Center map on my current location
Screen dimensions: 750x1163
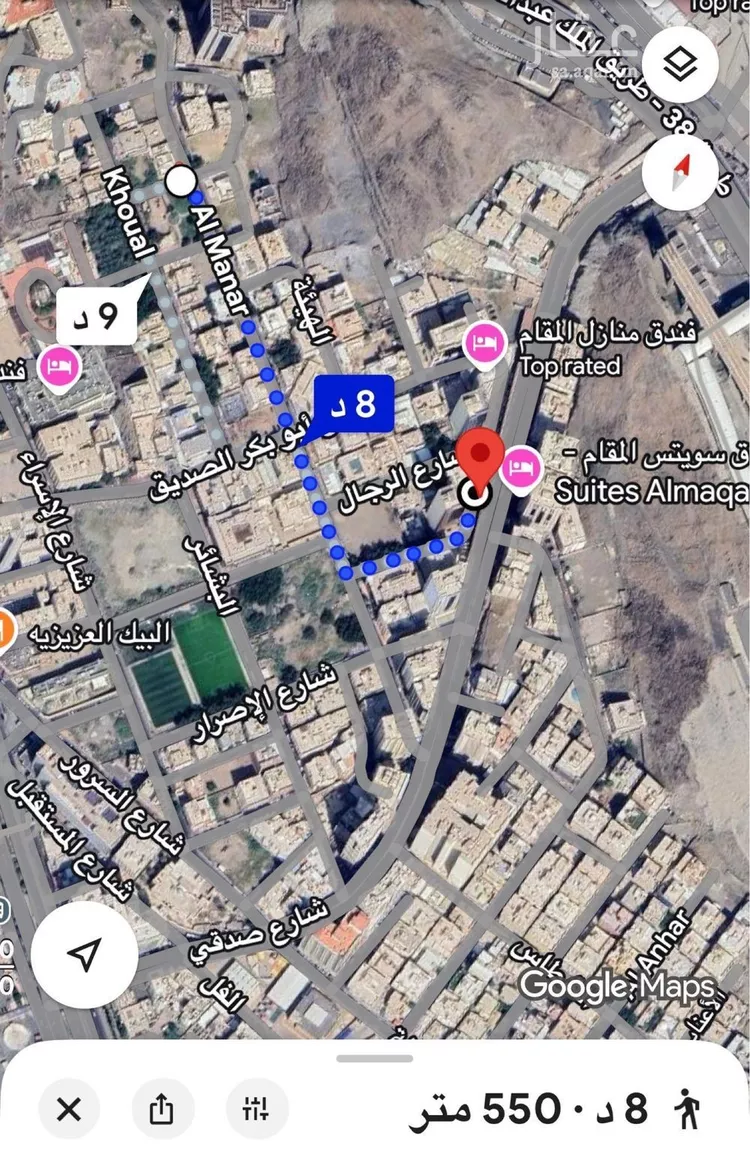(x=84, y=954)
